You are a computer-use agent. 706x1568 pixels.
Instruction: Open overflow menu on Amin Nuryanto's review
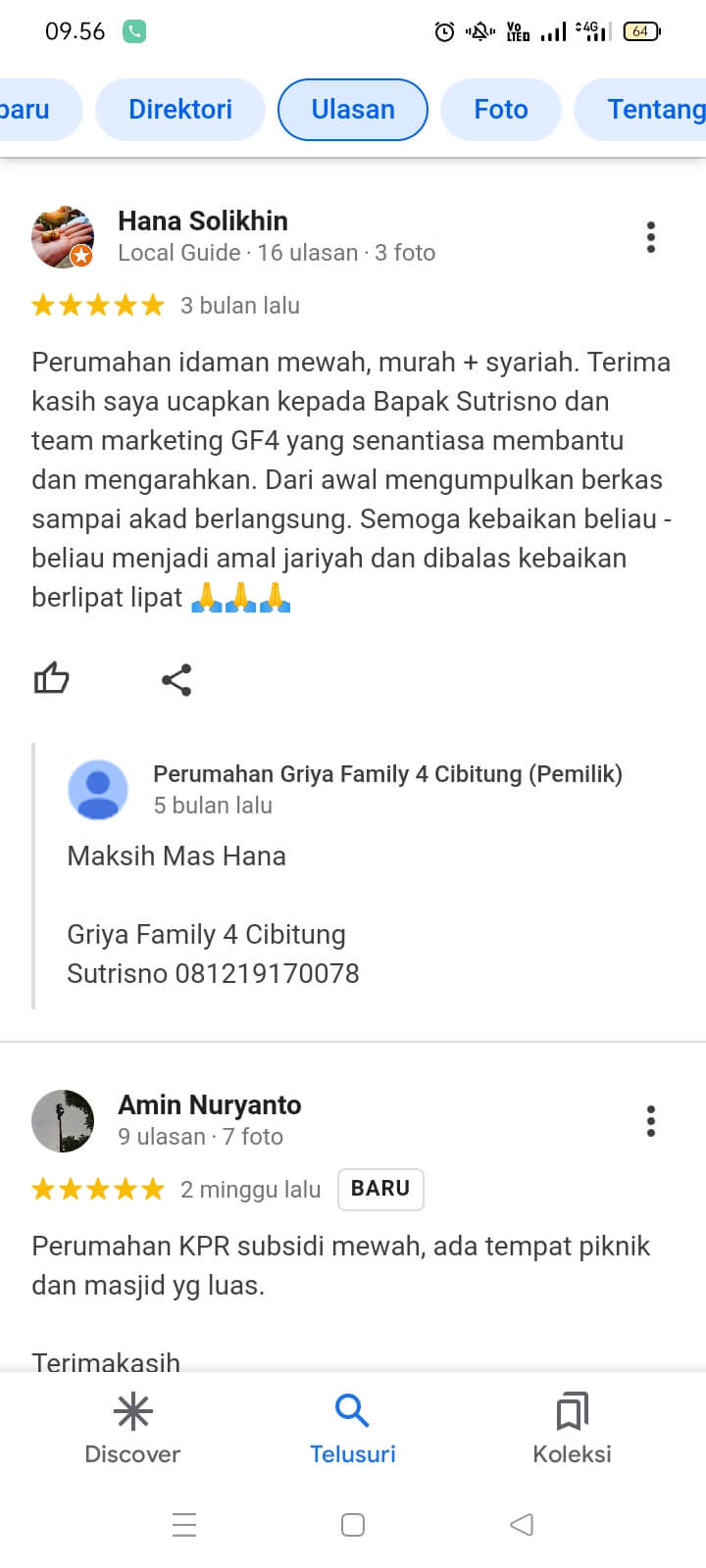coord(650,1121)
